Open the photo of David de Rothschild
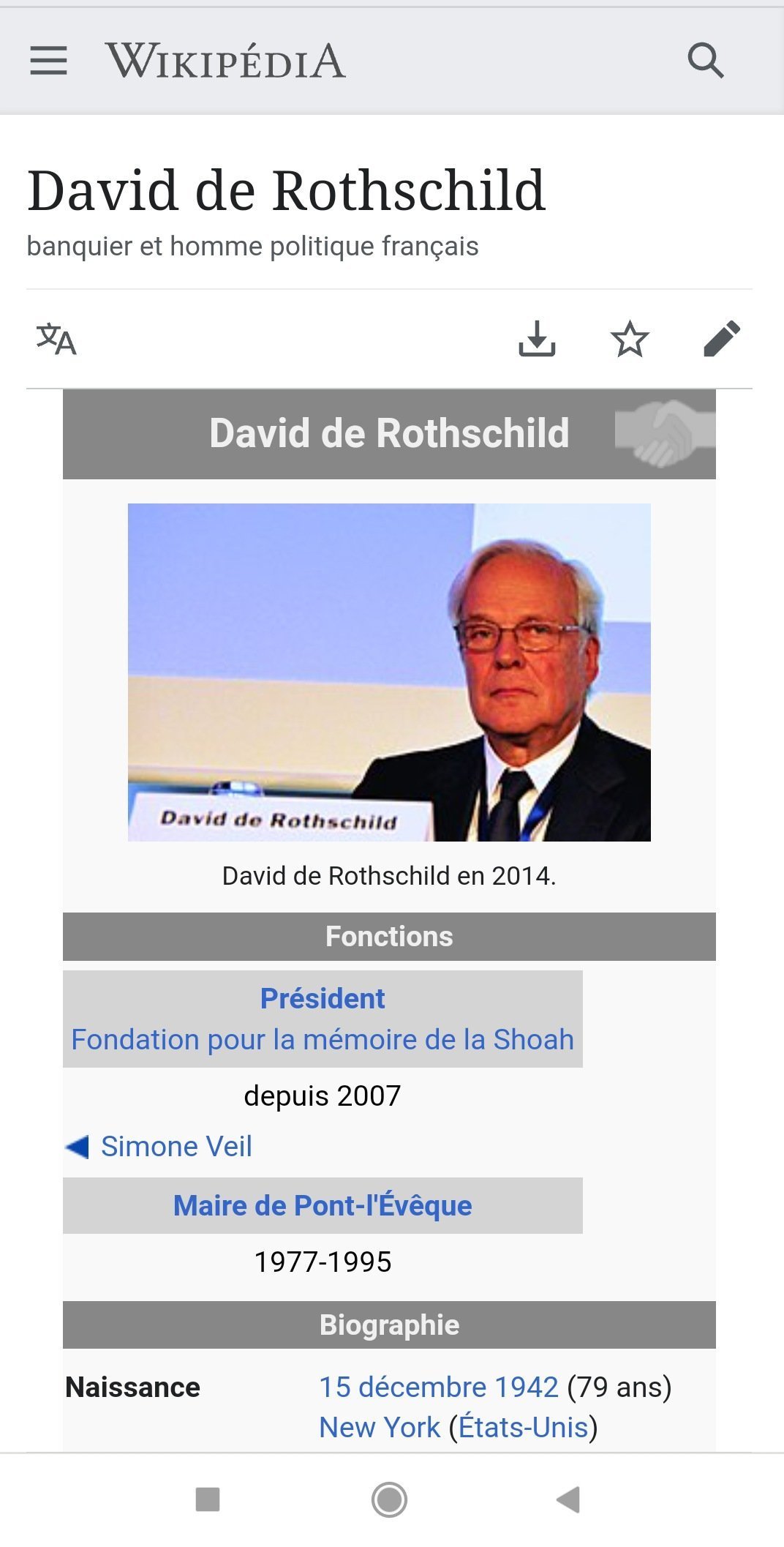Screen dimensions: 784x1547 (389, 672)
